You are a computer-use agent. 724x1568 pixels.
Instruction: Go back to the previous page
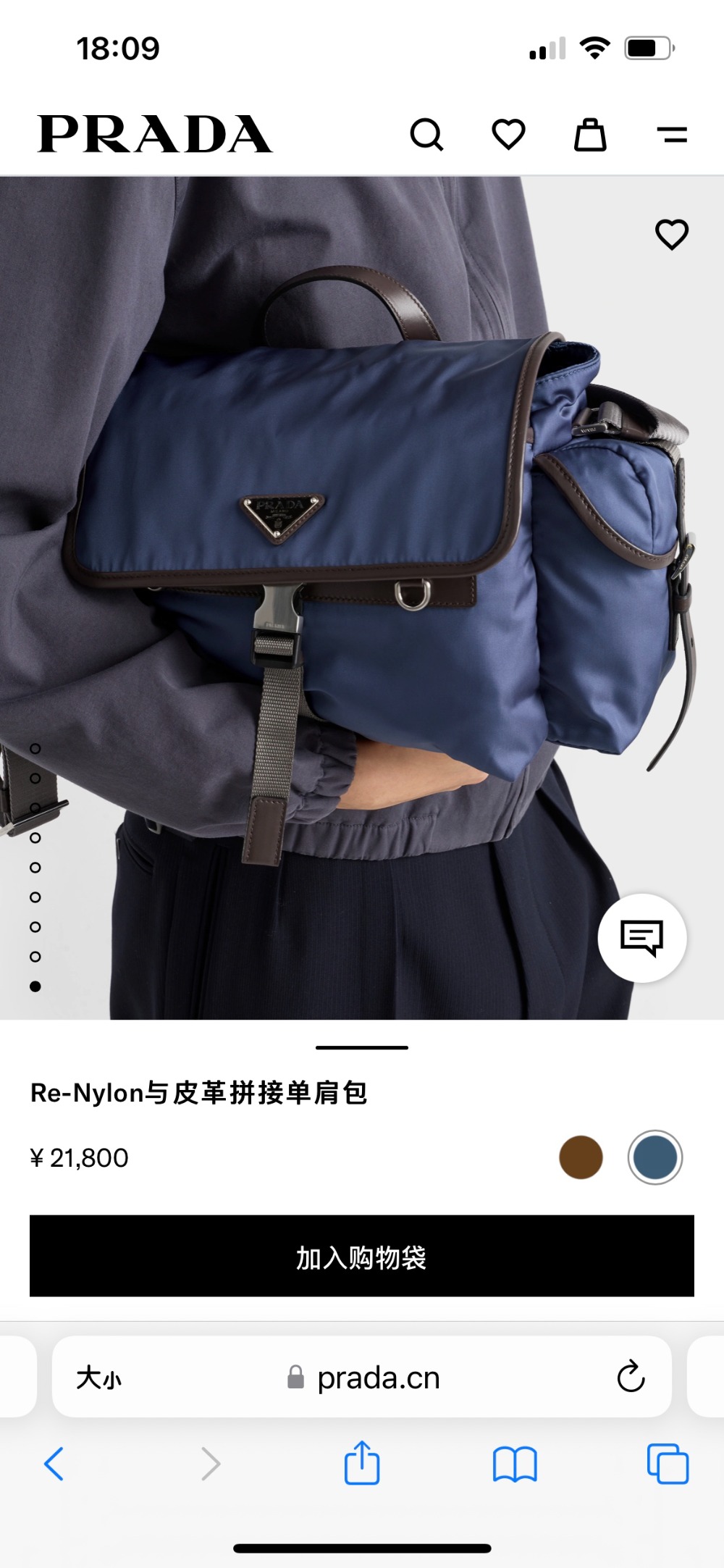(54, 1464)
